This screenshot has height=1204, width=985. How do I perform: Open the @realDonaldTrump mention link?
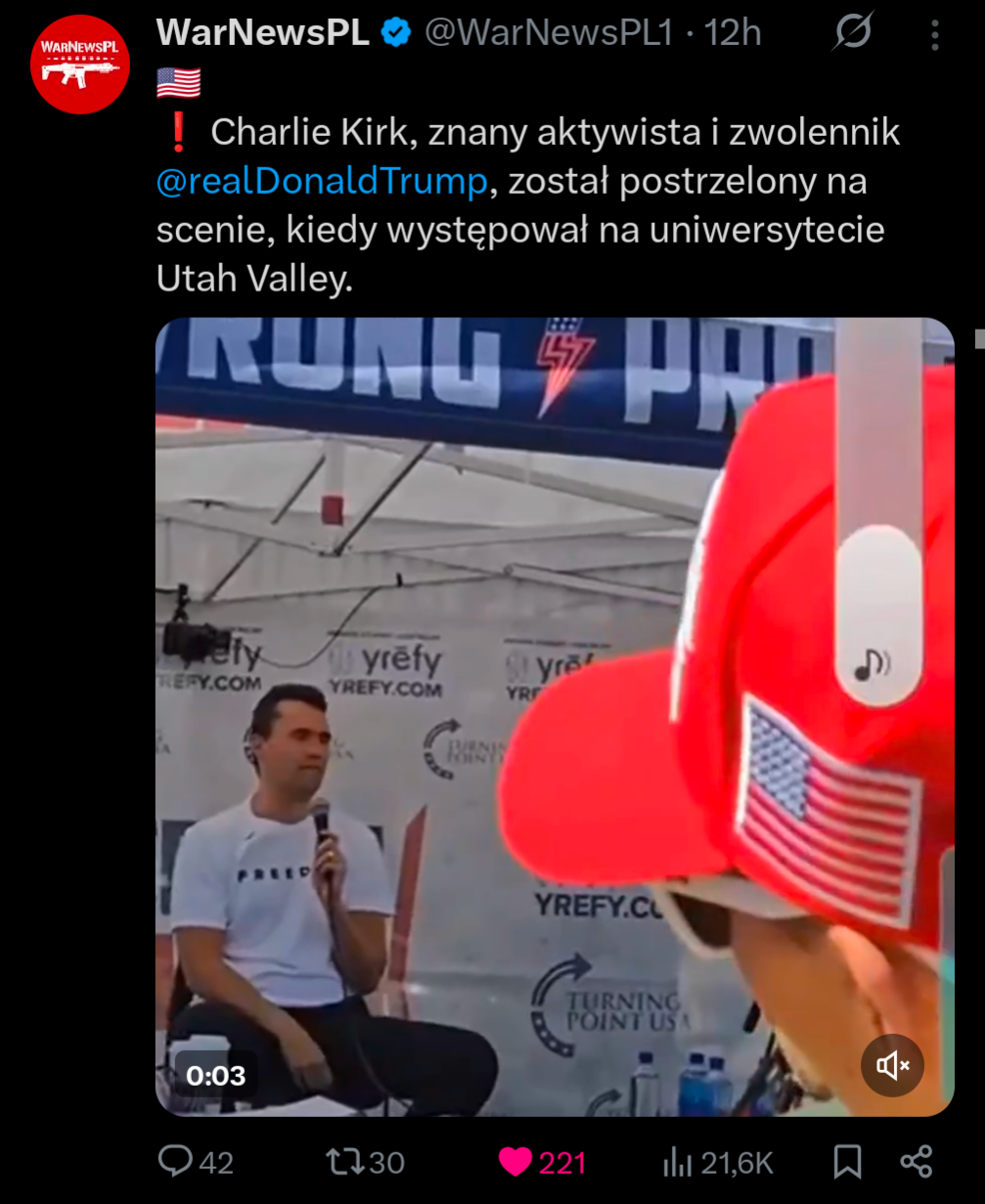[x=322, y=182]
